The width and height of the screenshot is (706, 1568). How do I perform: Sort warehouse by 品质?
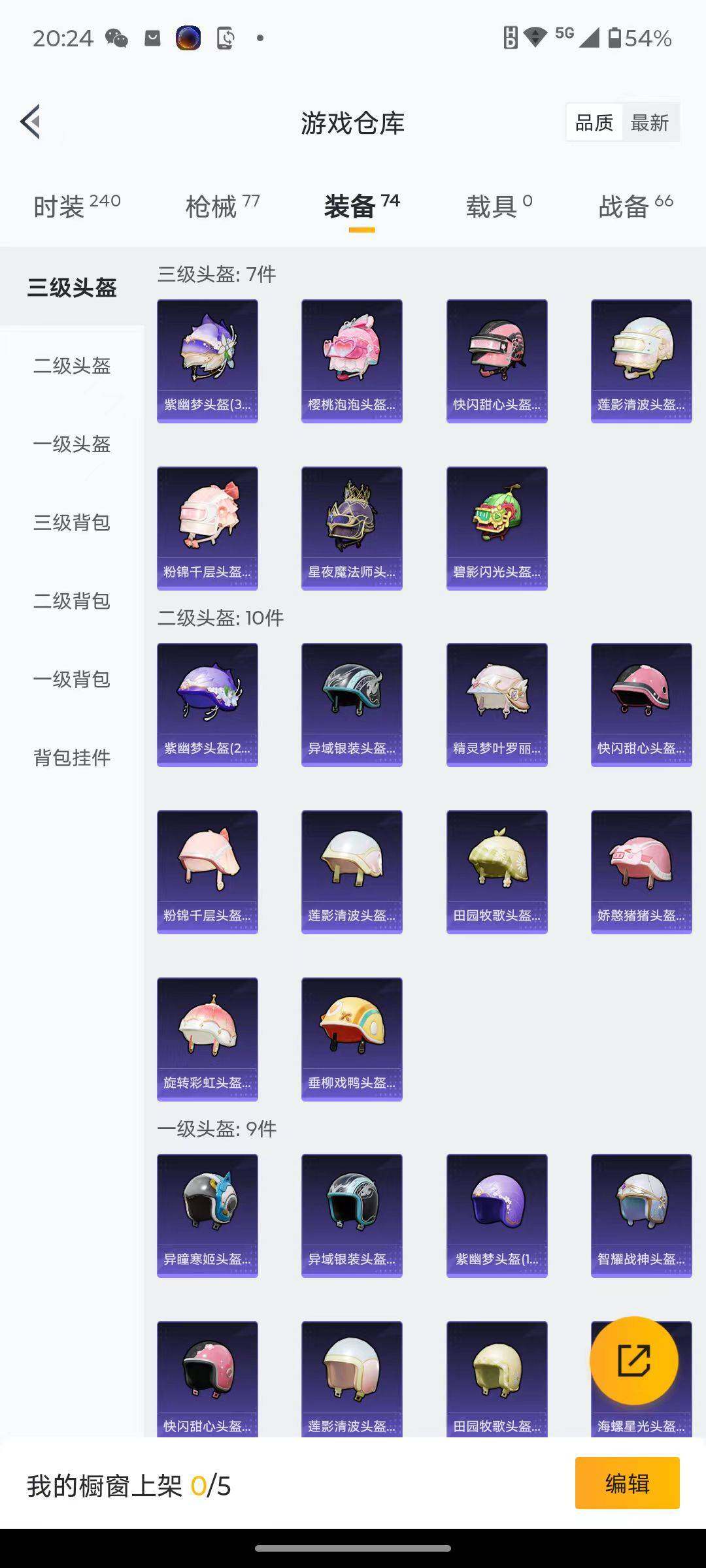pos(594,123)
